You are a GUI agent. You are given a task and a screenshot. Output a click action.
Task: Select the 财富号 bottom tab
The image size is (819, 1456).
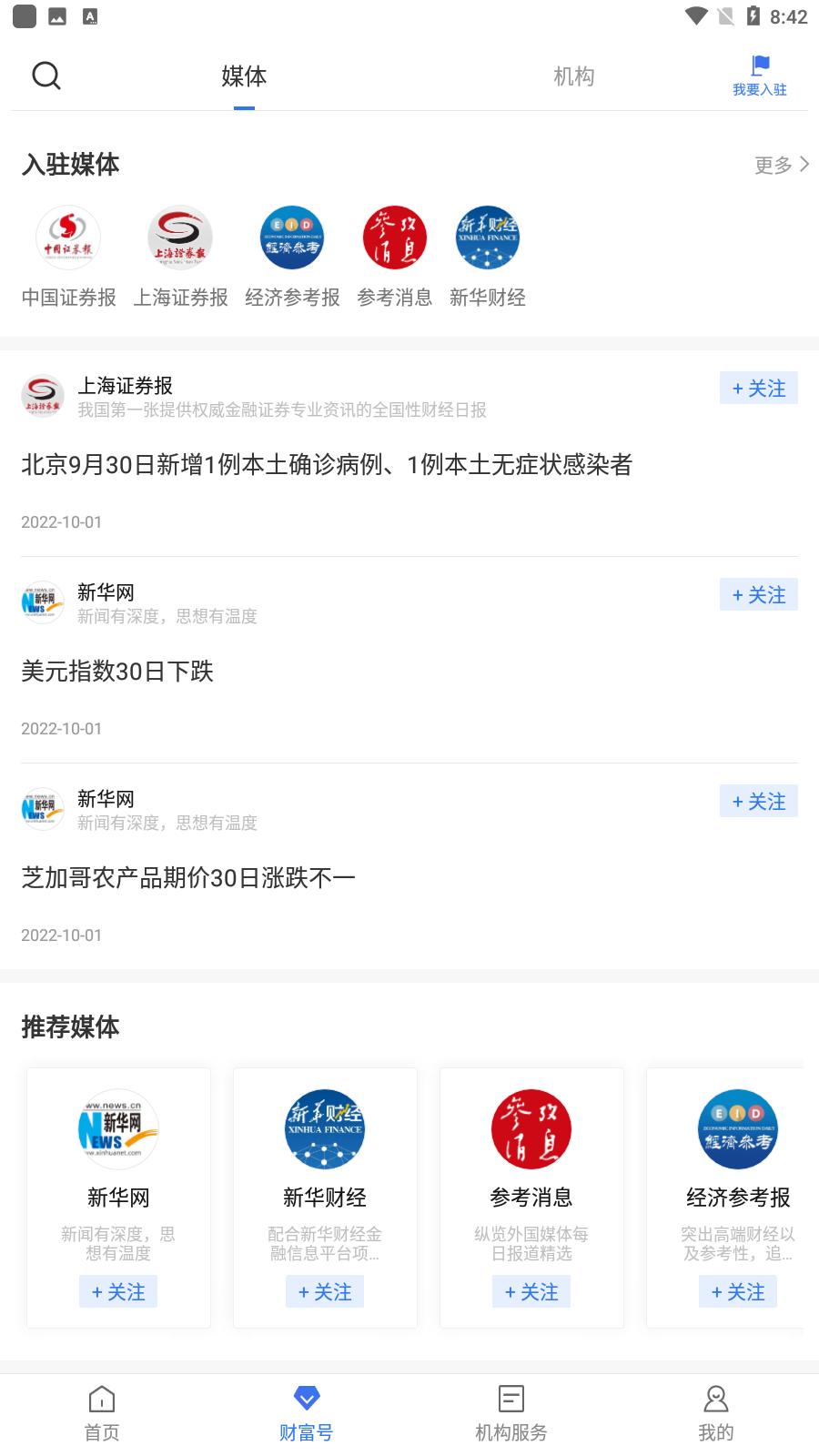coord(307,1414)
